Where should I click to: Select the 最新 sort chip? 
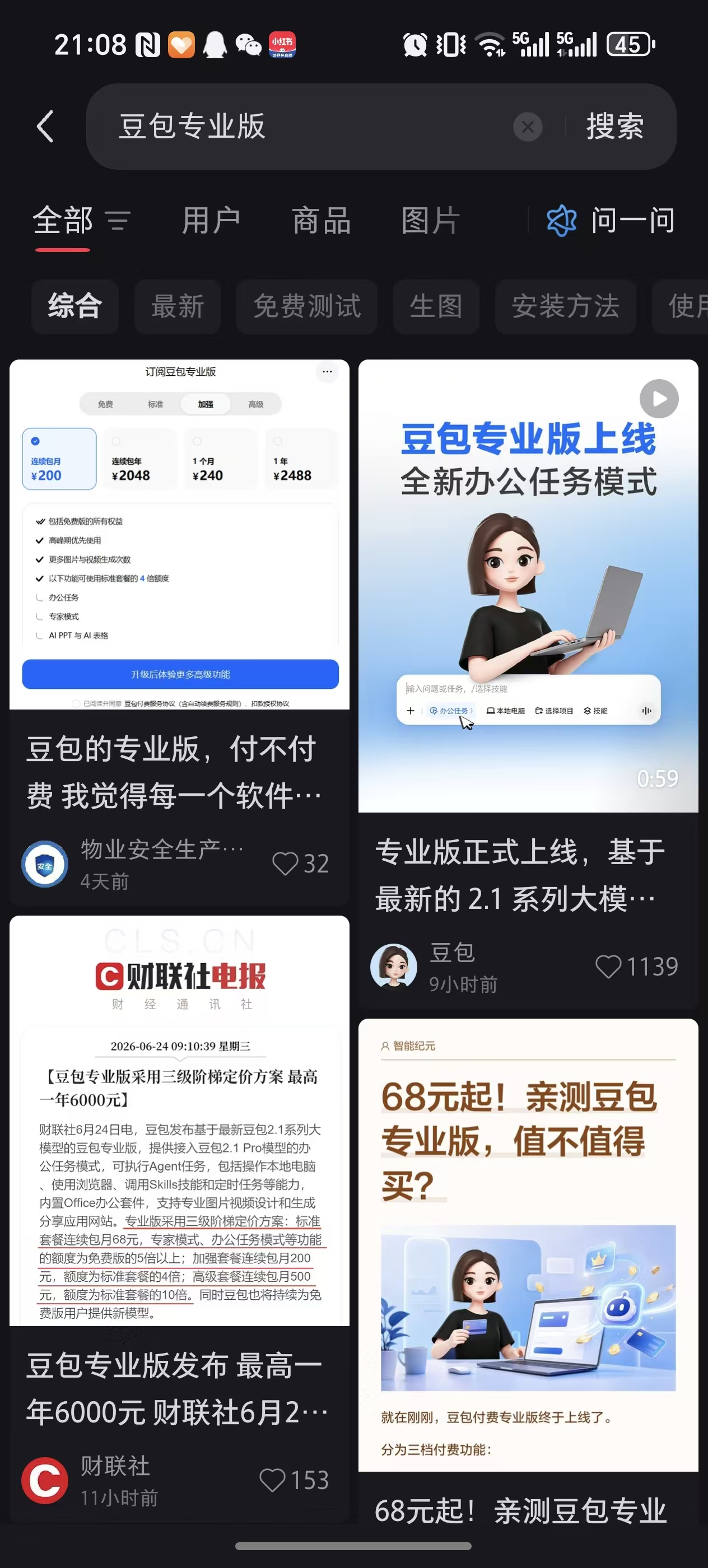click(x=177, y=306)
